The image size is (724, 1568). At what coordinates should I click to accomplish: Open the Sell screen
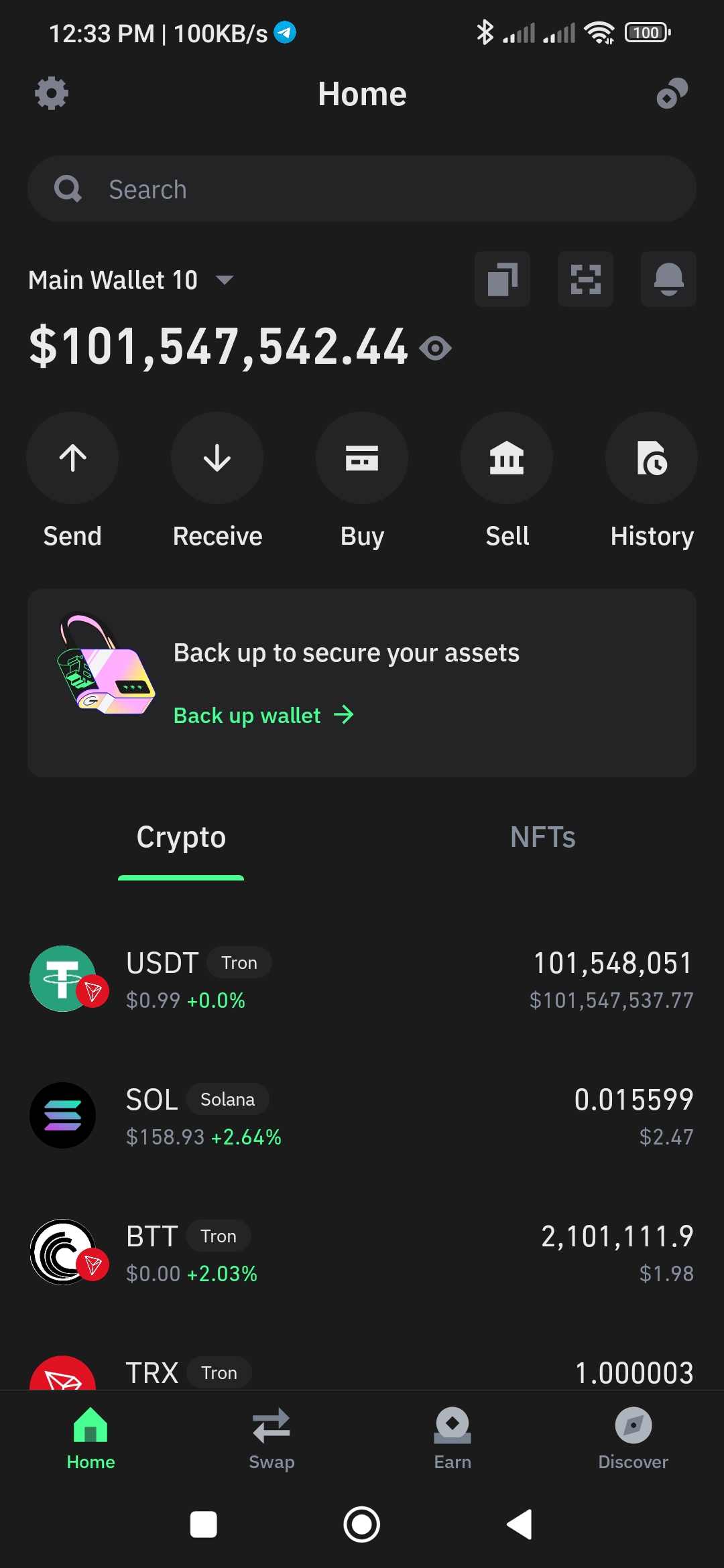click(507, 458)
